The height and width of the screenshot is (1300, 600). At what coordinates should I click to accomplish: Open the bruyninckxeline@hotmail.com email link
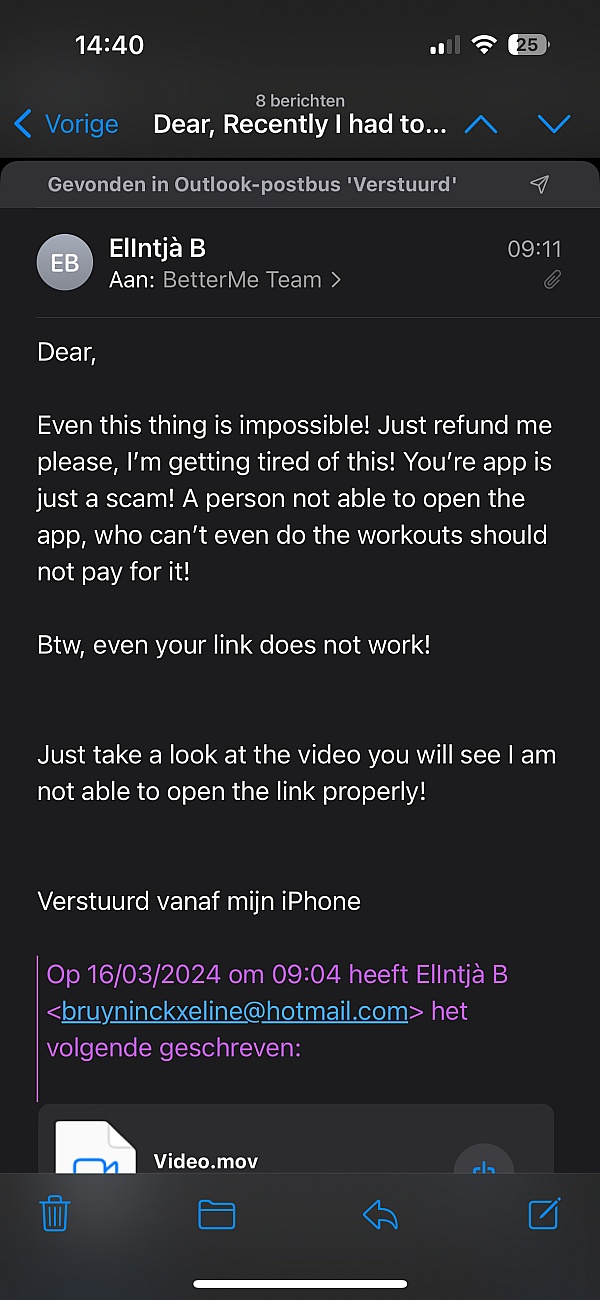tap(234, 1011)
